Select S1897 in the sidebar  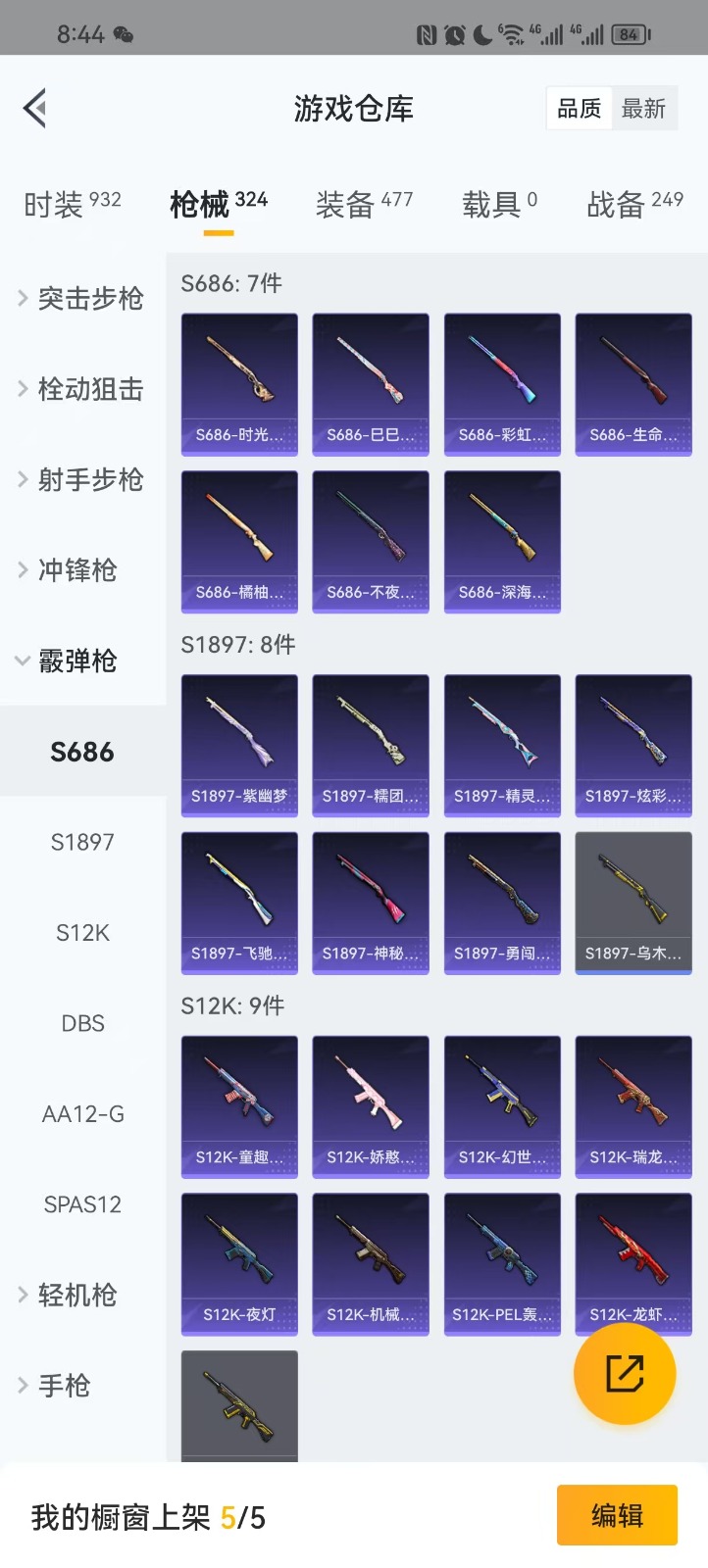point(82,842)
